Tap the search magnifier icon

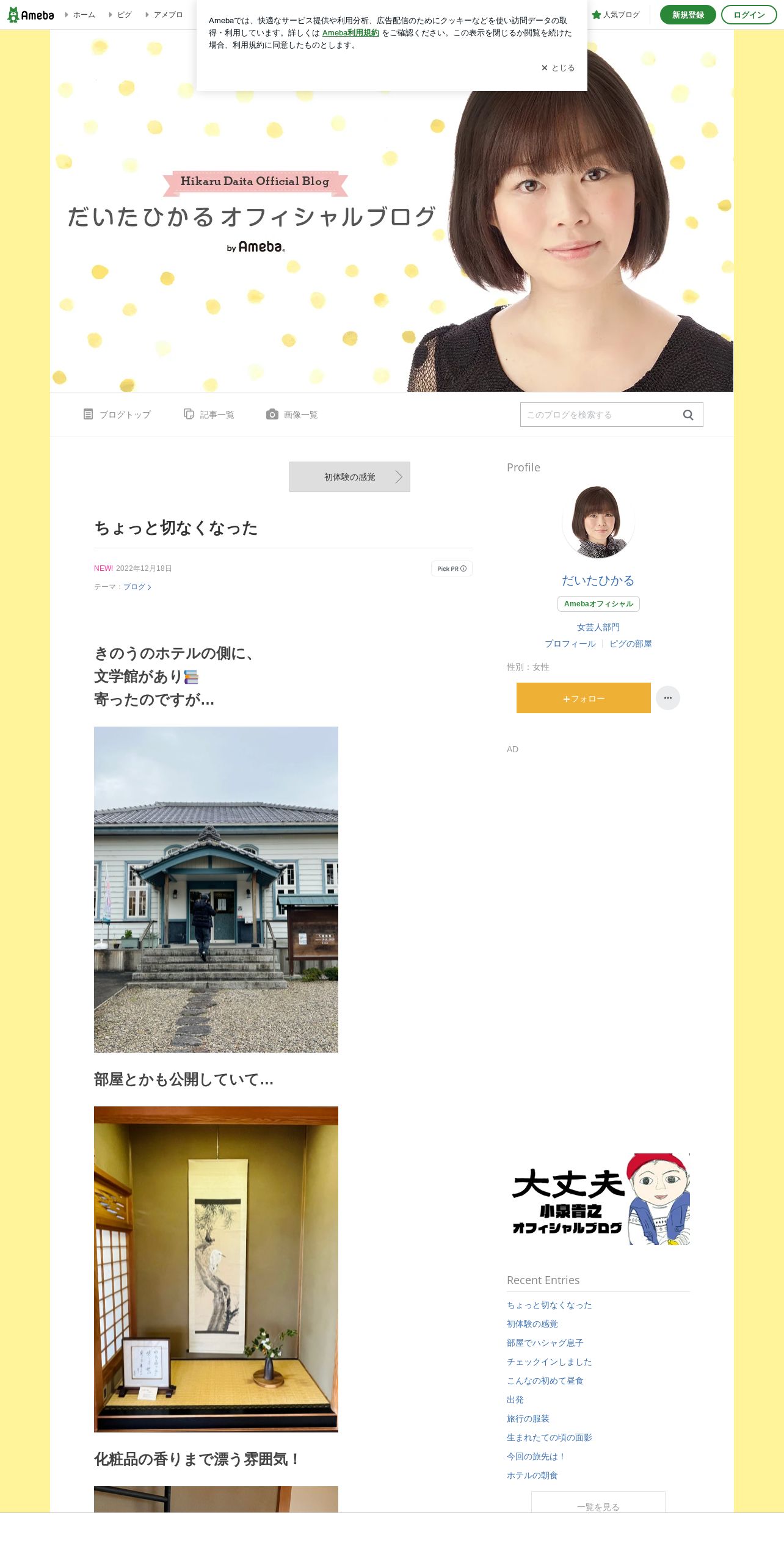(688, 415)
